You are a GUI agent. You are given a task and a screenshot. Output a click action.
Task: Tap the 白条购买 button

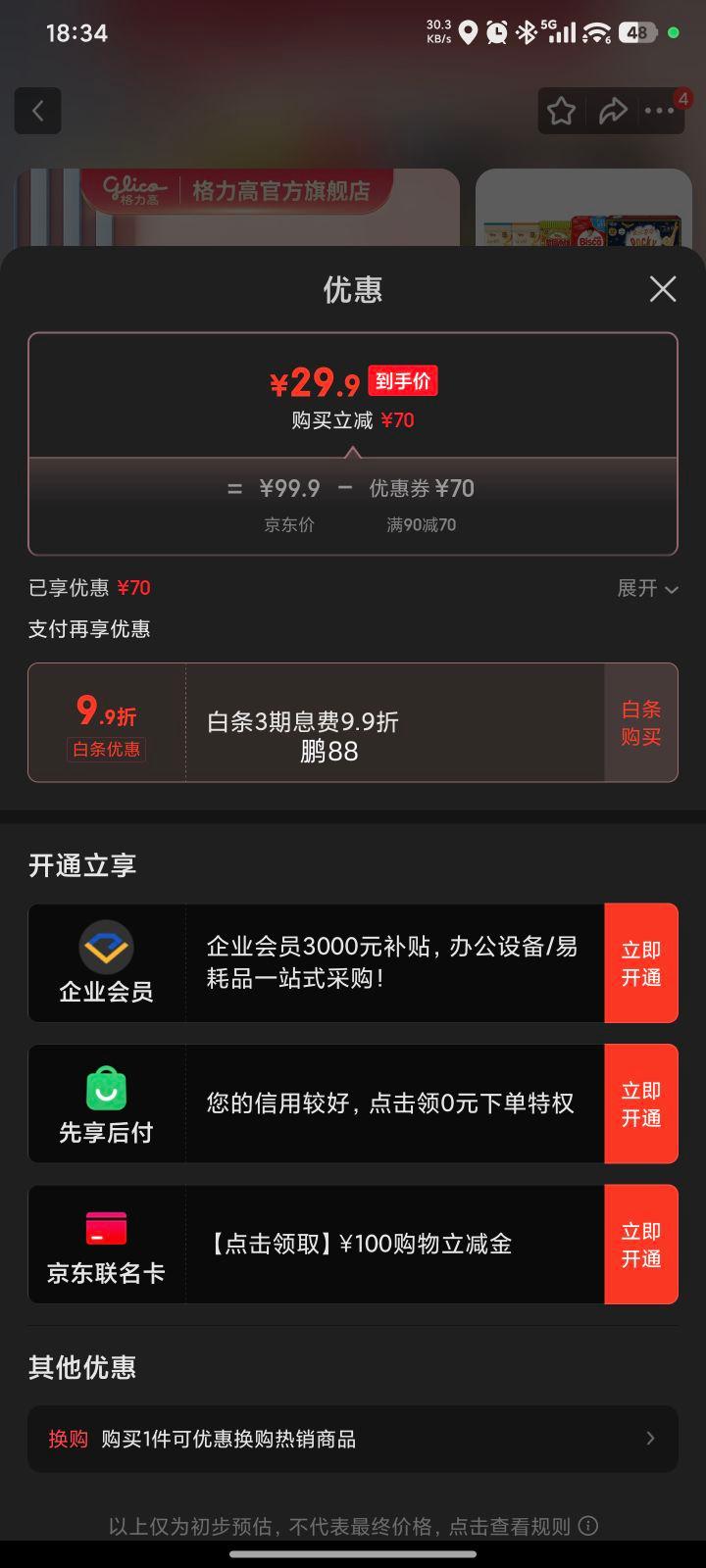[640, 723]
